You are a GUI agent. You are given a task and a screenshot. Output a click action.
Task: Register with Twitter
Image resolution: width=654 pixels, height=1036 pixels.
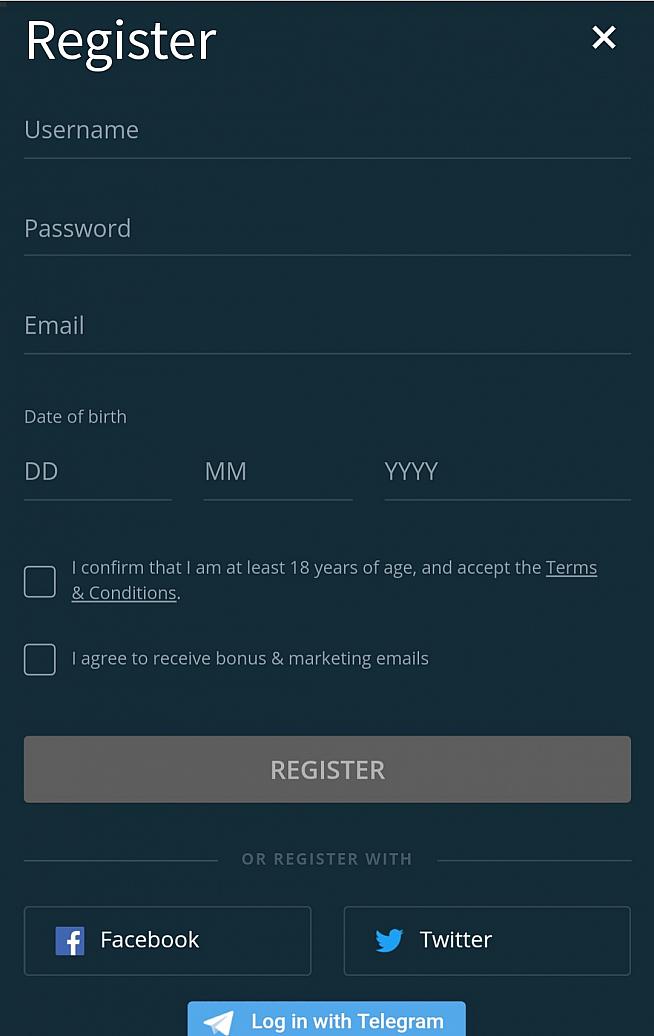[x=487, y=940]
